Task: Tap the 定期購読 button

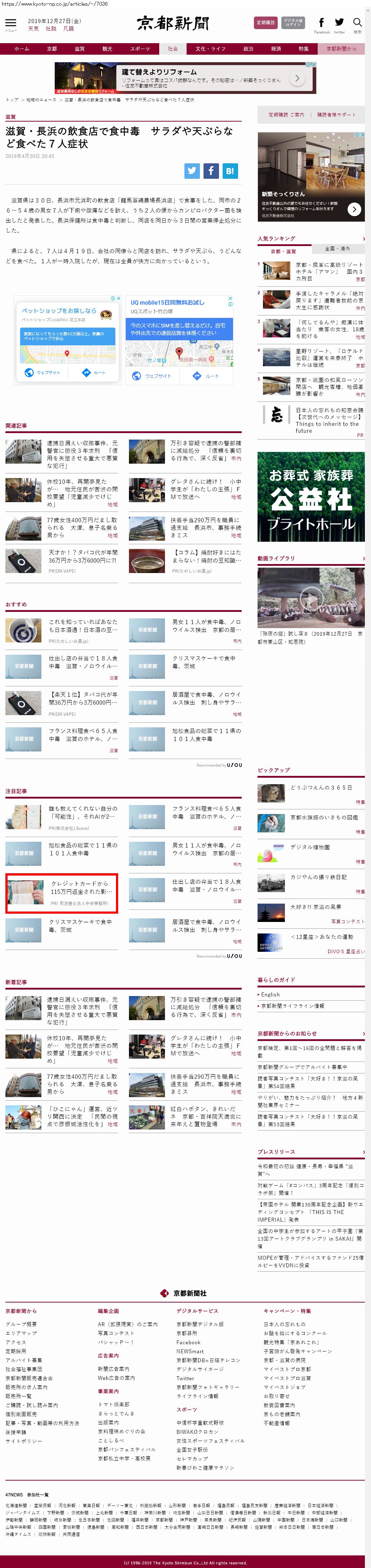Action: [x=265, y=23]
